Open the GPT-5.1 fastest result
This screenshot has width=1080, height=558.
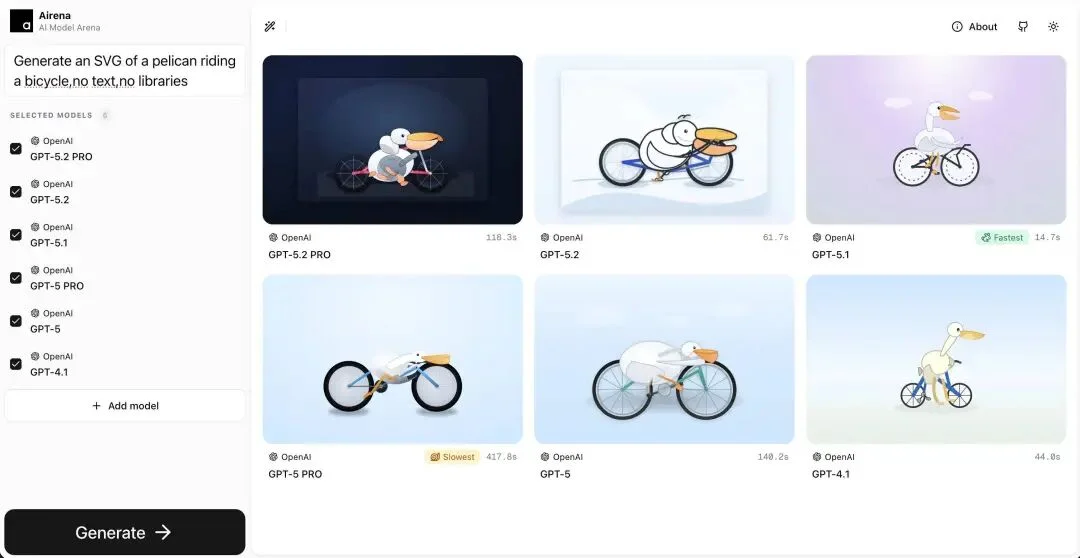coord(936,140)
